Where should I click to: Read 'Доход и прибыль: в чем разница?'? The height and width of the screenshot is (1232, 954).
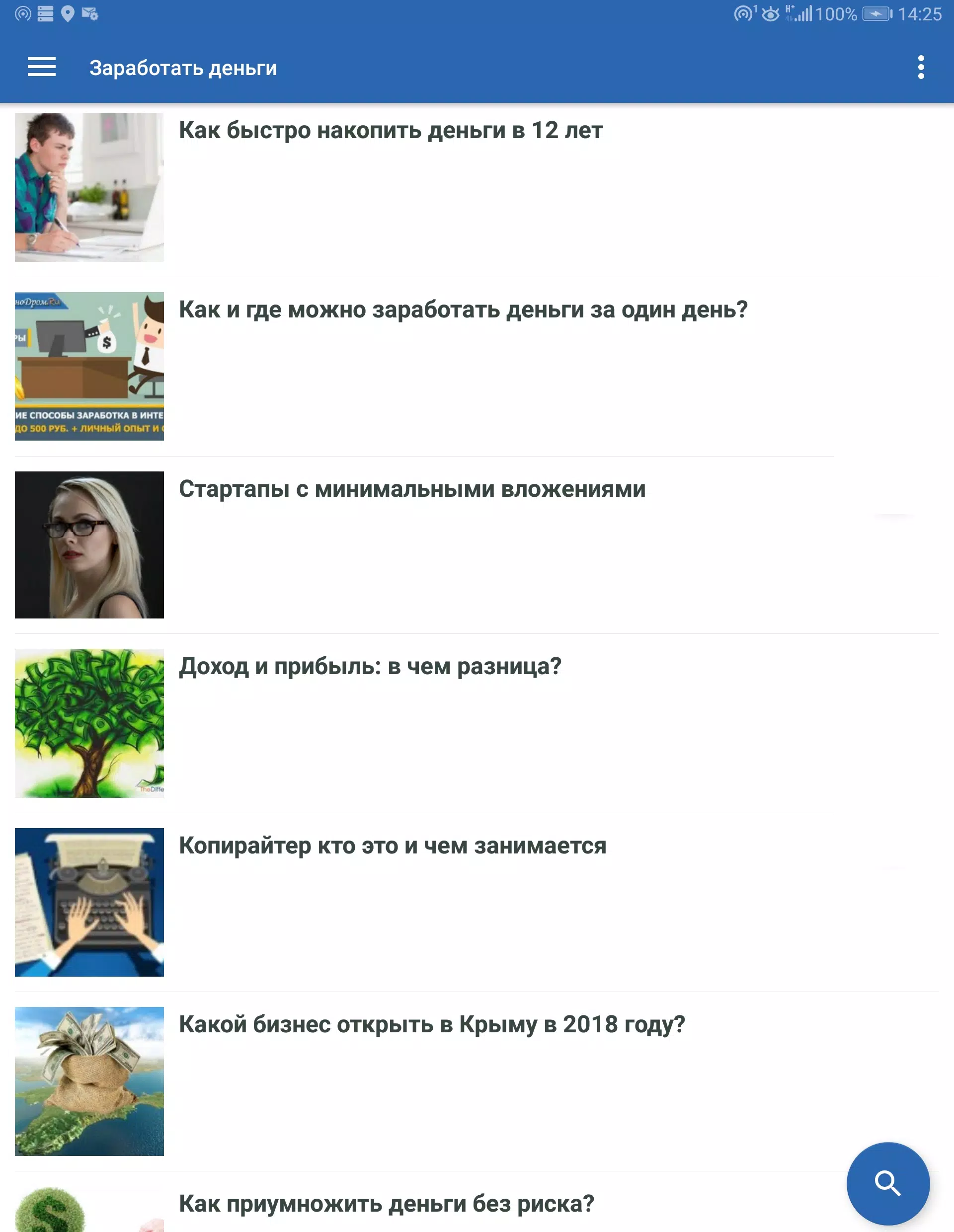click(370, 666)
